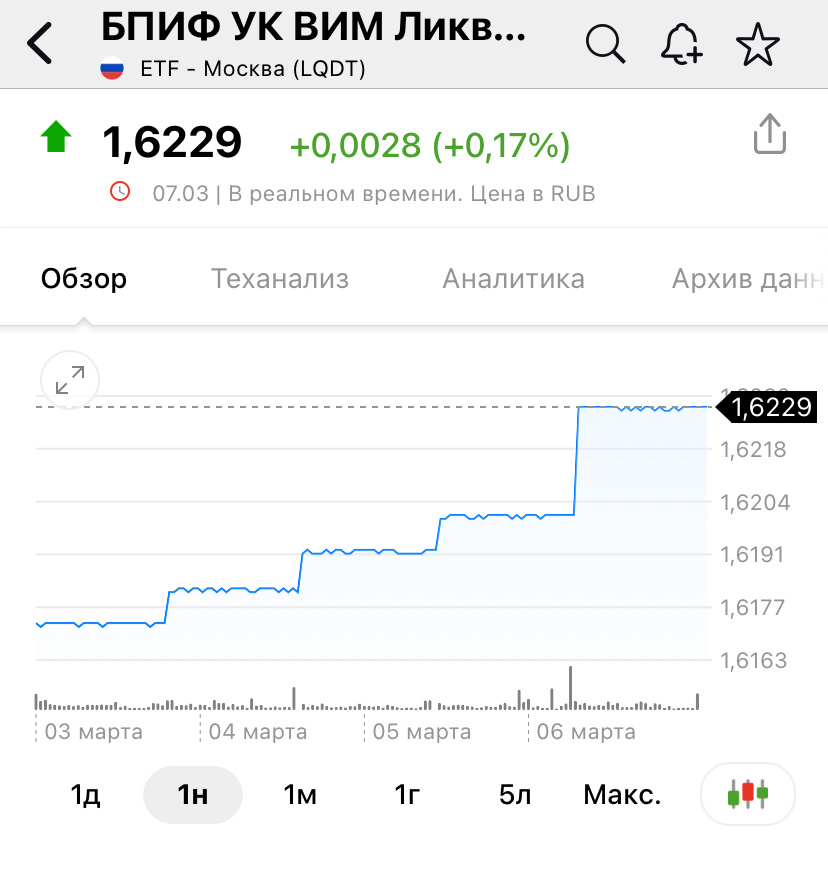828x888 pixels.
Task: Click the back arrow in the header
Action: [x=40, y=44]
